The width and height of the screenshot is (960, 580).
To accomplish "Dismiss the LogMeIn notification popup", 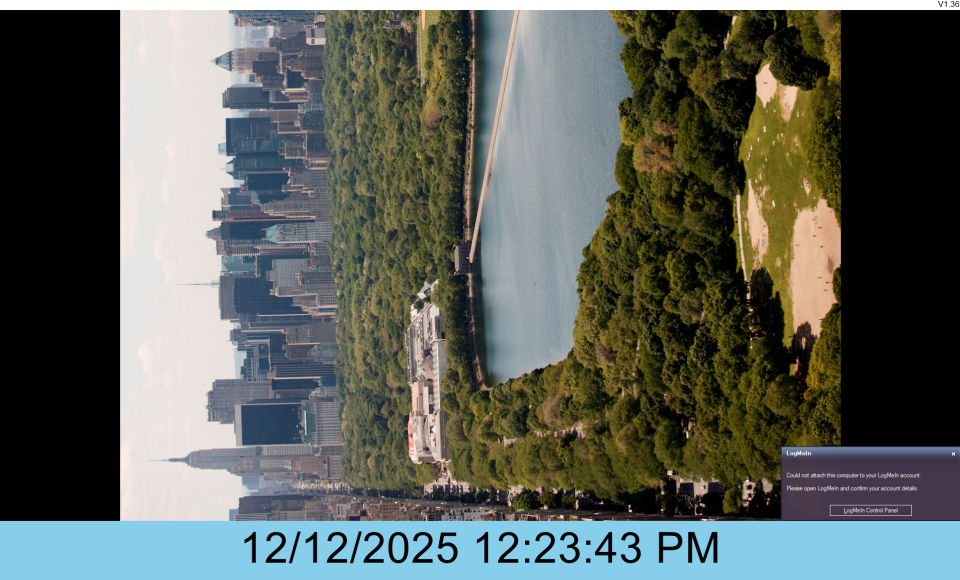I will click(x=953, y=454).
